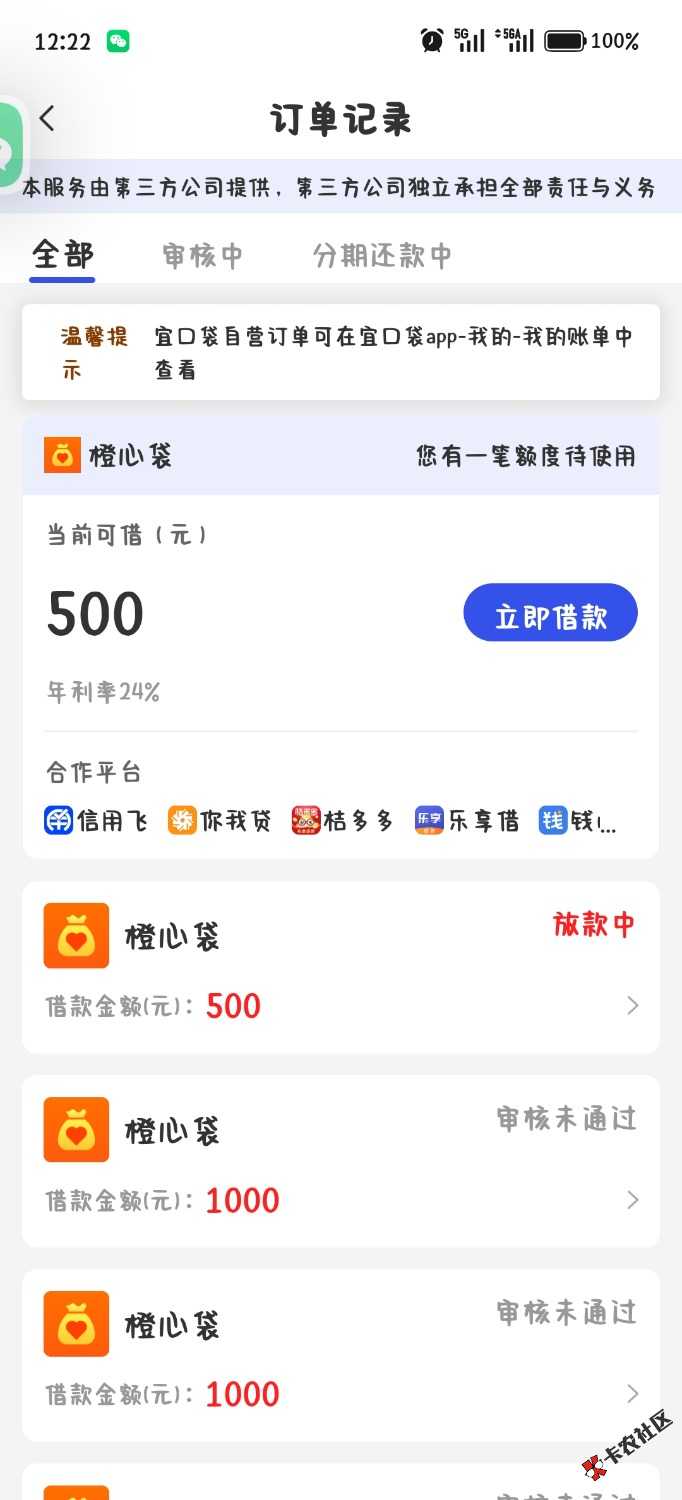Select the 分期还款中 tab
Viewport: 682px width, 1500px height.
tap(382, 256)
